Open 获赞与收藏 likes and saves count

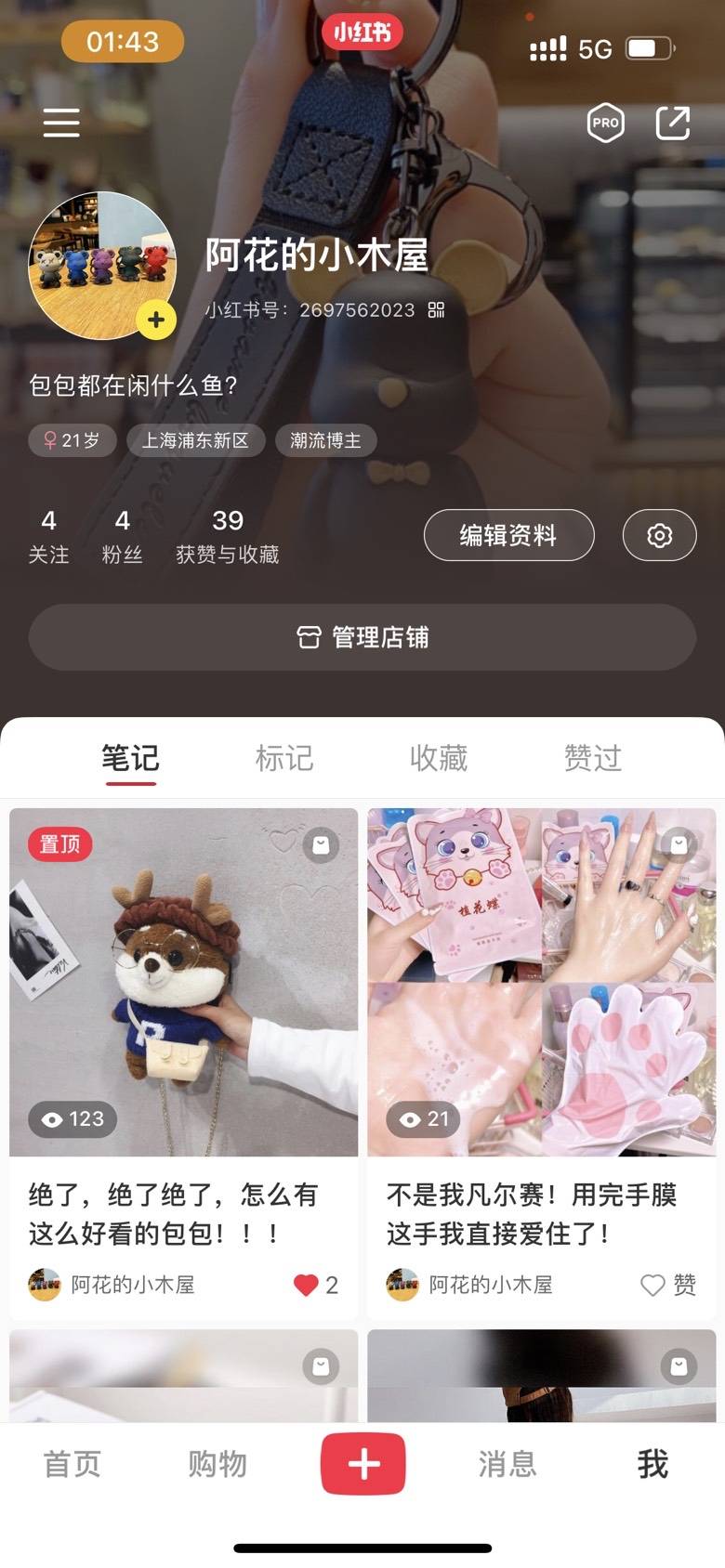click(227, 537)
